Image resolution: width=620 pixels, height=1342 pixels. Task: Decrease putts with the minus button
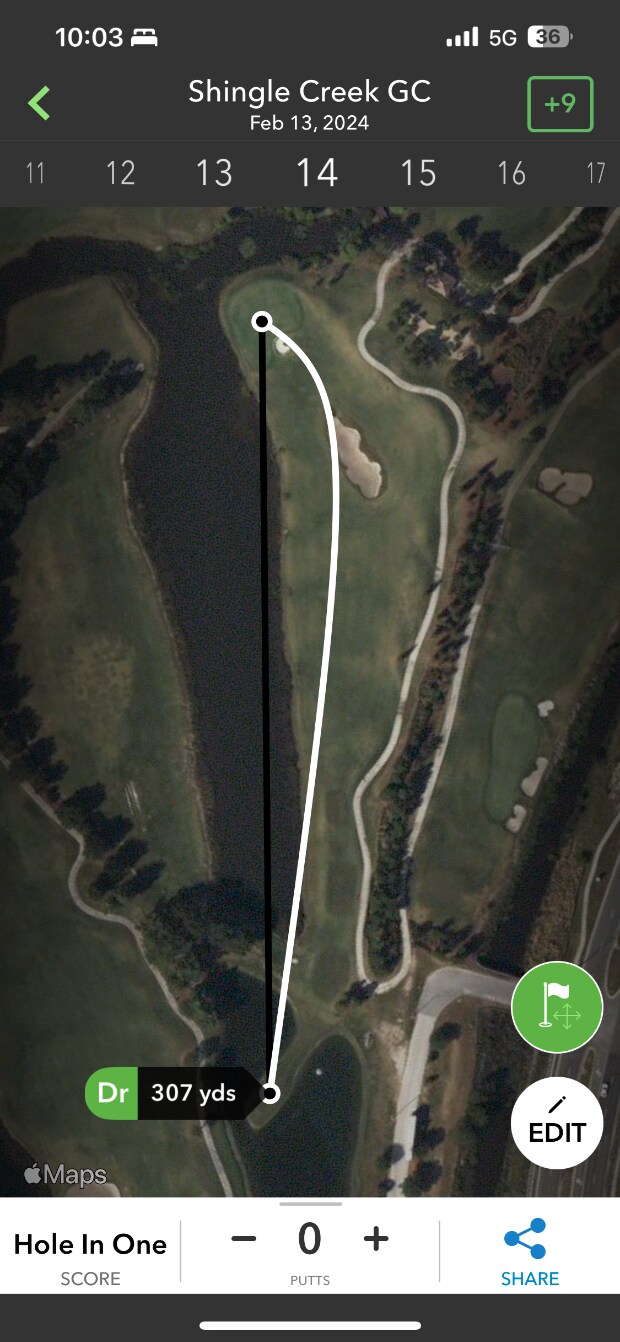coord(244,1239)
